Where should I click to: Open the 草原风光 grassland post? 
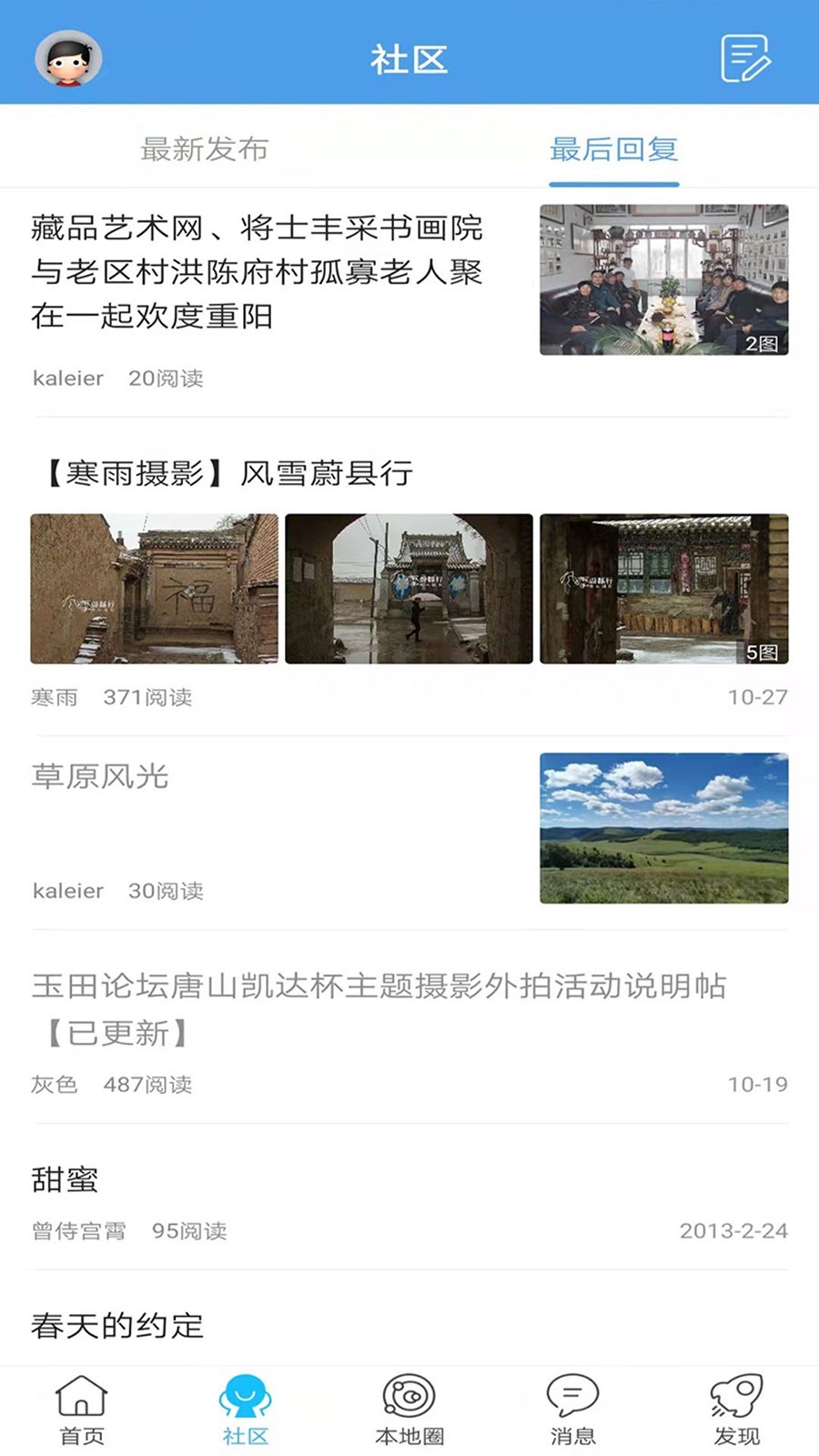(97, 778)
